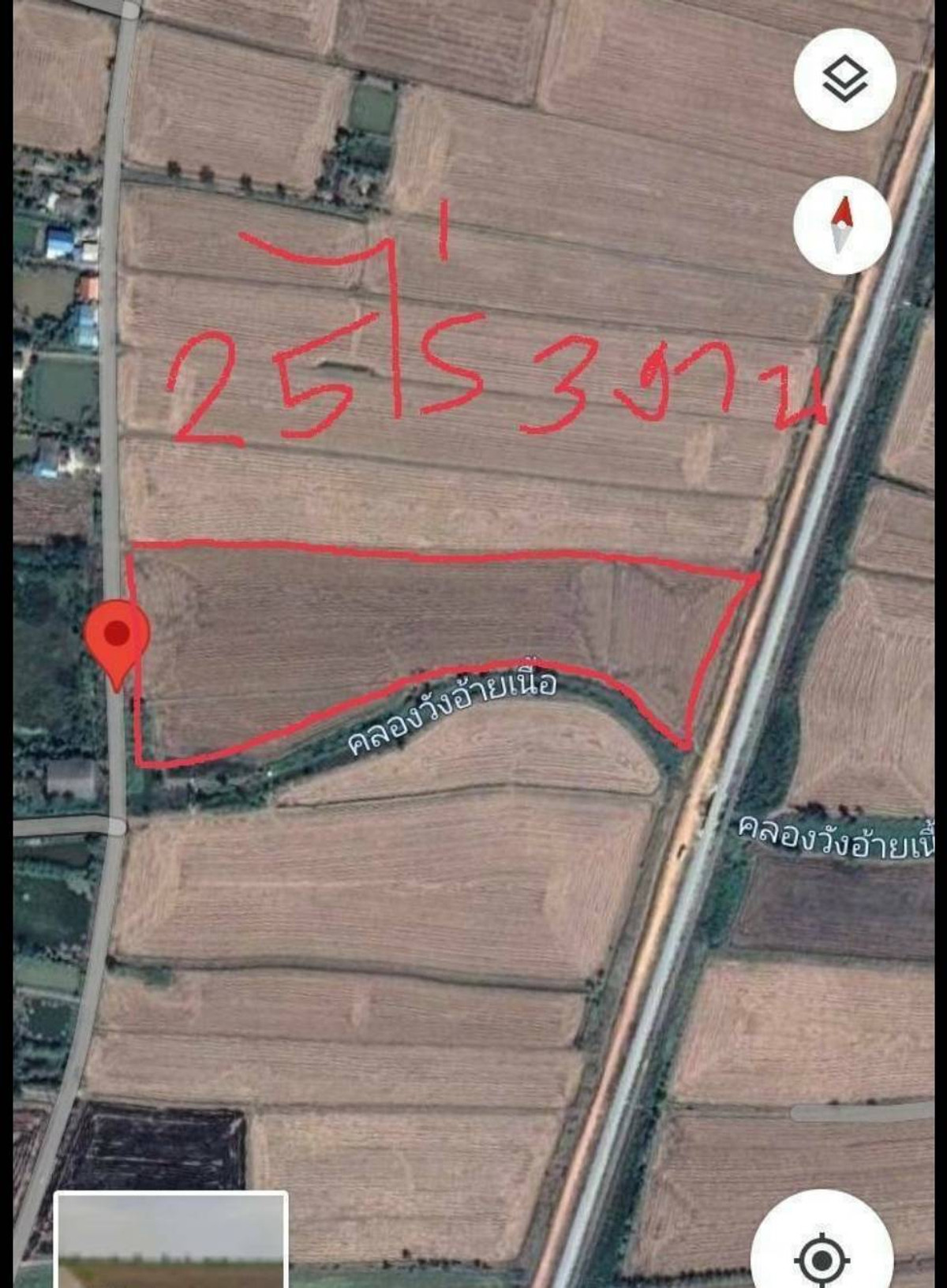The image size is (947, 1288).
Task: Open the map layers selector
Action: tap(844, 78)
